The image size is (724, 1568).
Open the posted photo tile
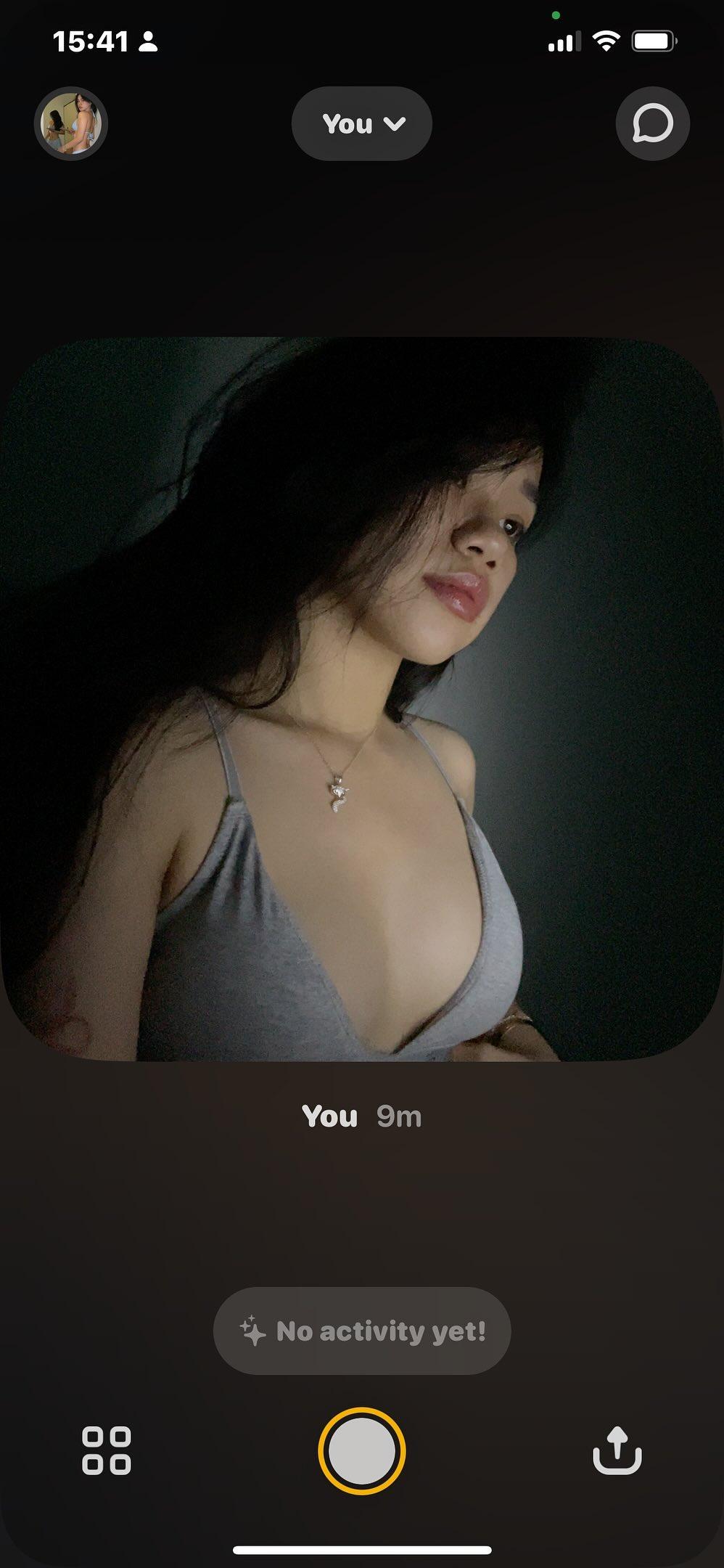pyautogui.click(x=362, y=698)
